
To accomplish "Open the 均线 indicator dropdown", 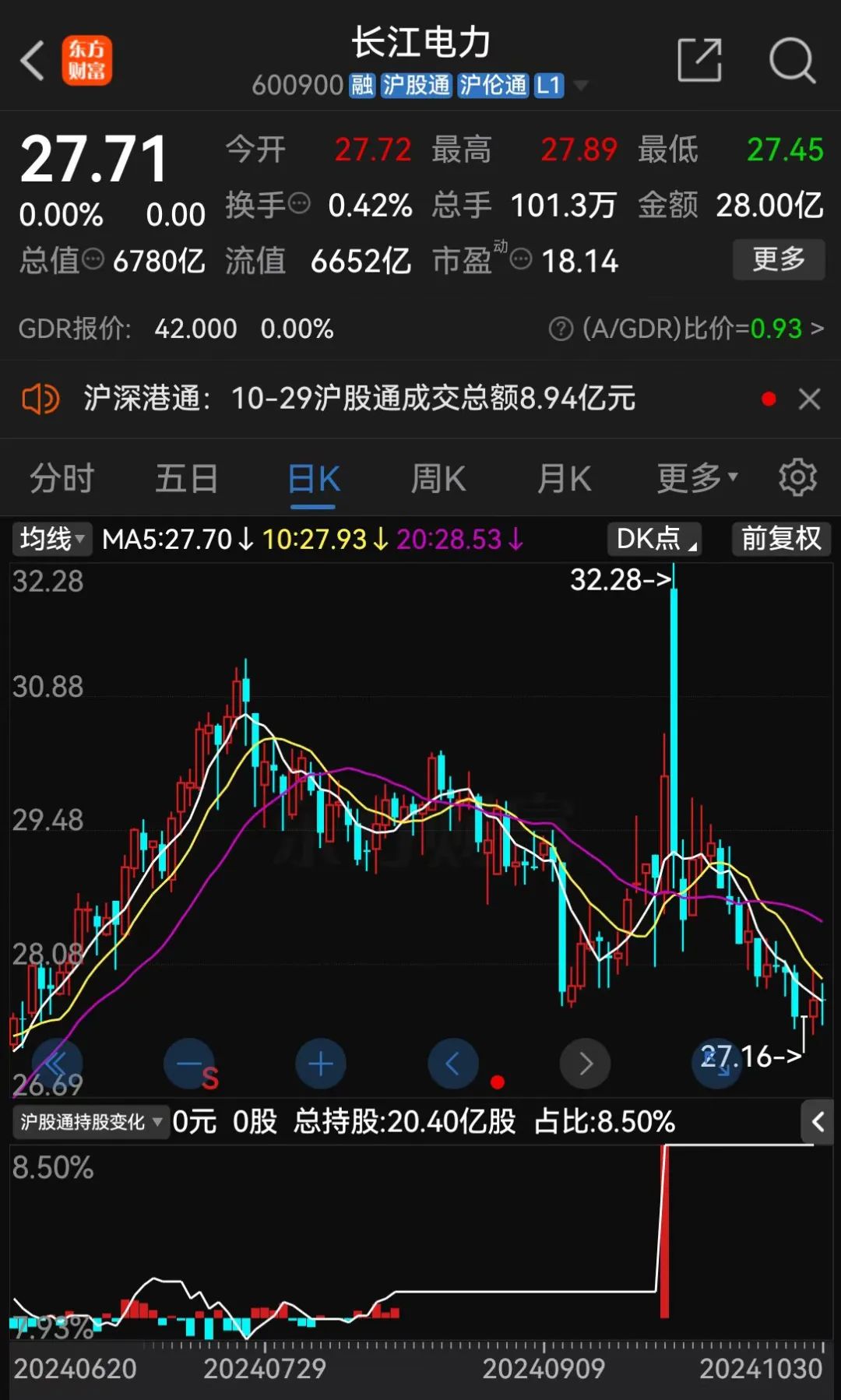I will pyautogui.click(x=51, y=539).
